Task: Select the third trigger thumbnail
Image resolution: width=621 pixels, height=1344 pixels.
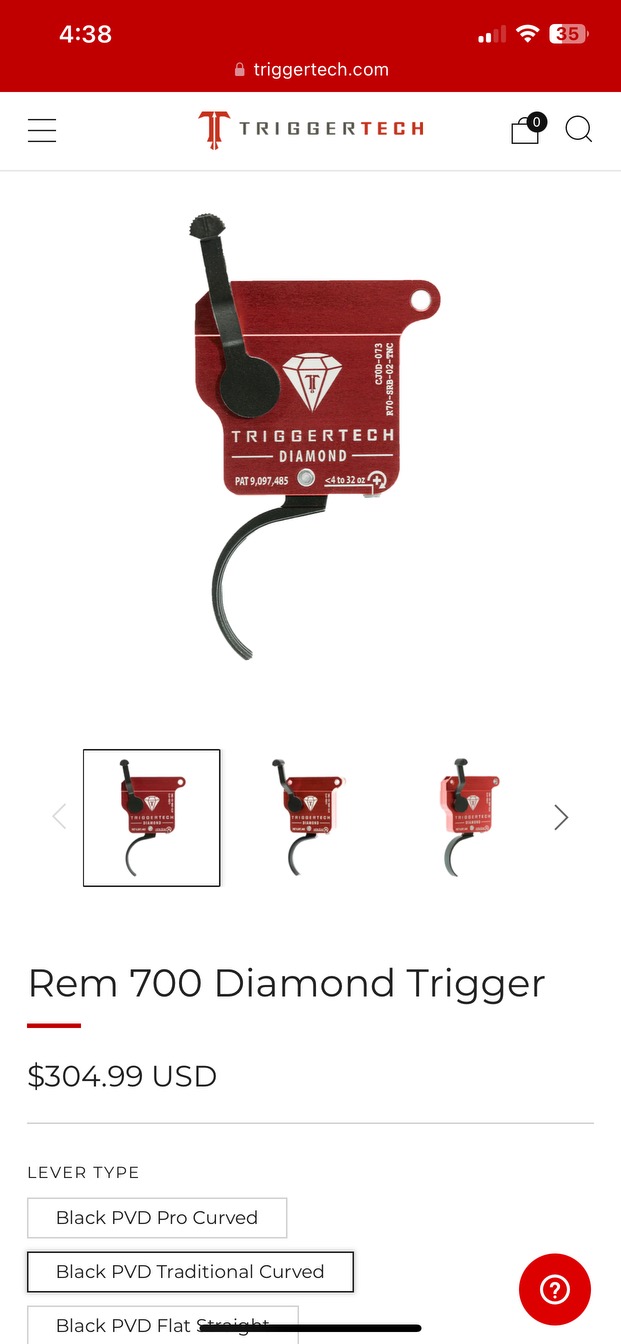Action: 461,818
